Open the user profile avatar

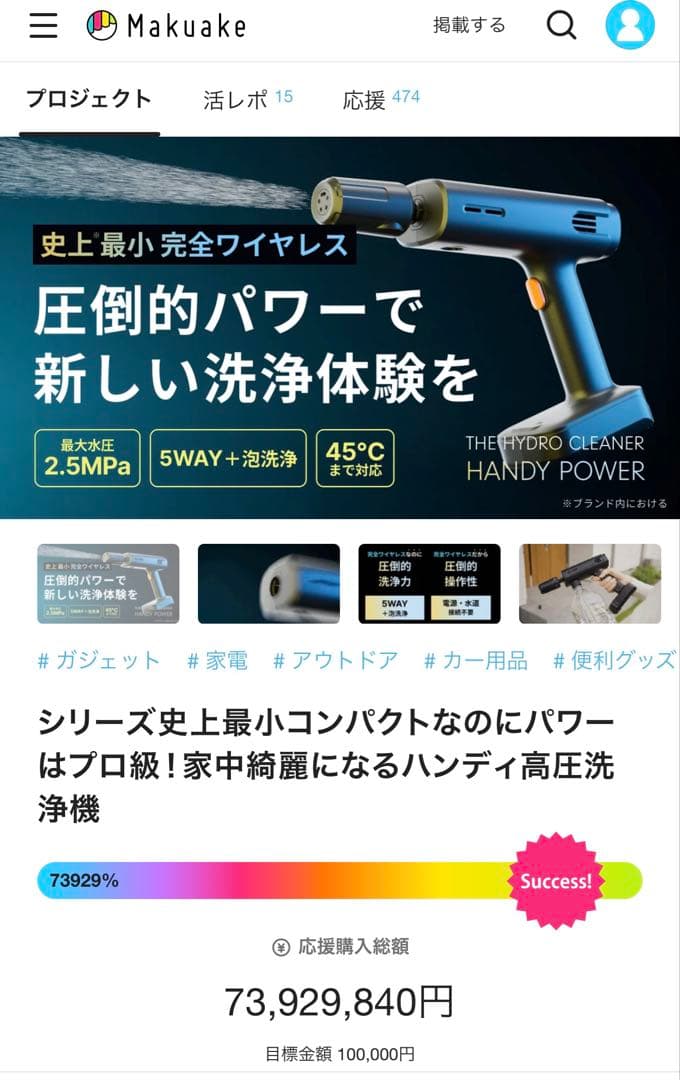point(630,26)
